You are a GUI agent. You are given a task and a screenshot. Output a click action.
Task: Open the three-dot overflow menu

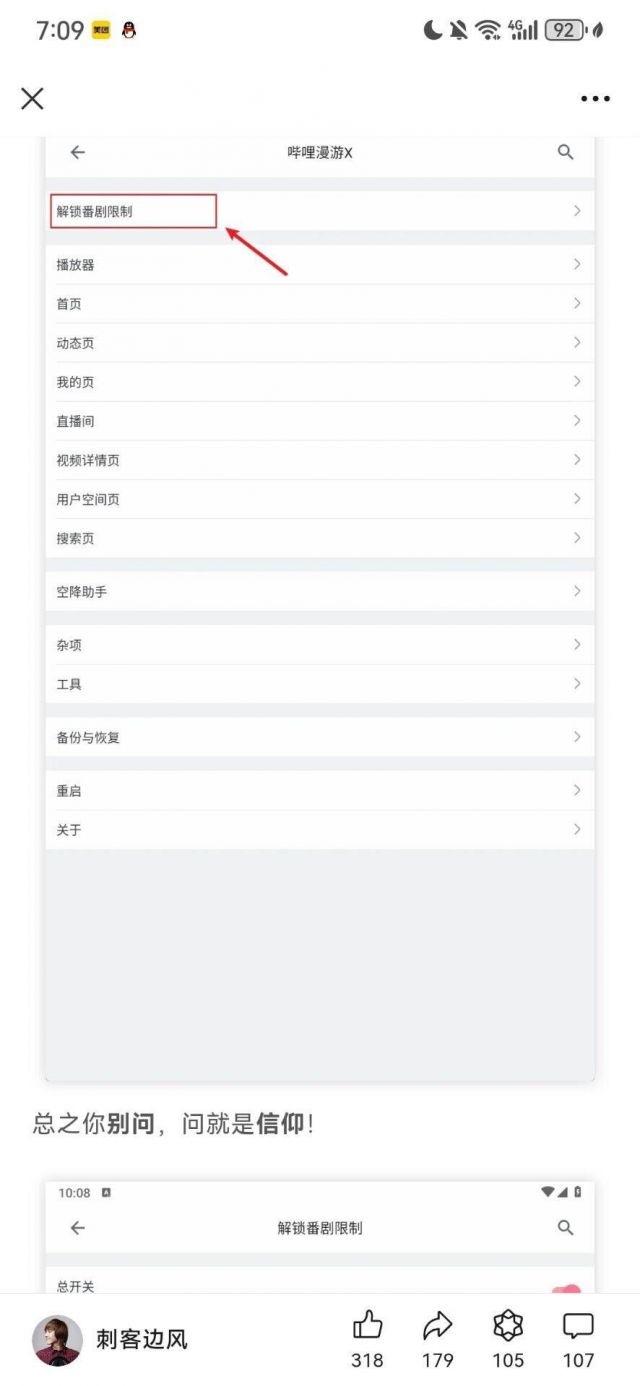595,98
